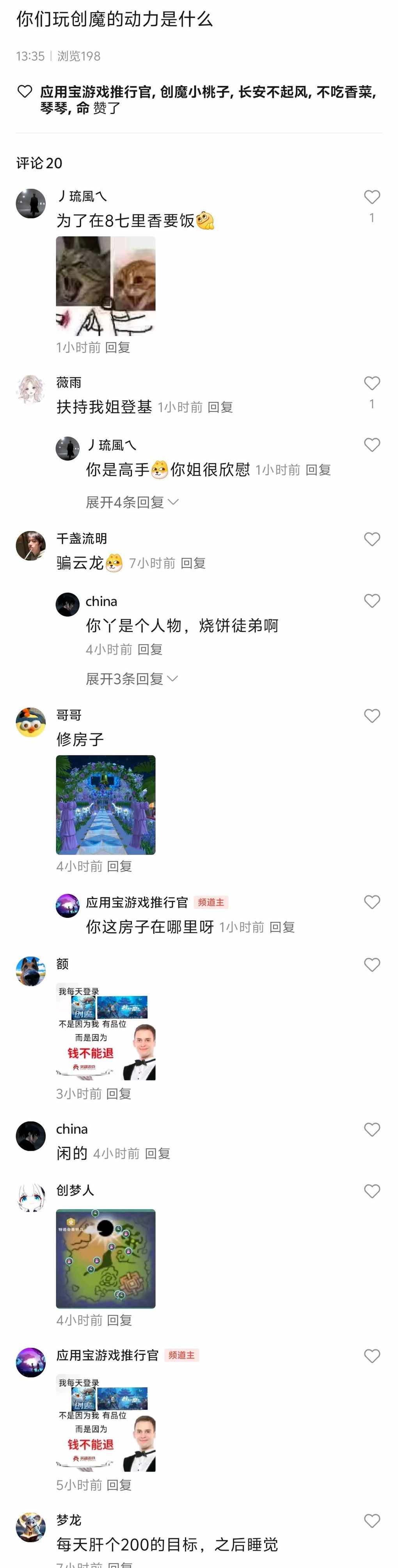Expand 4 more replies under 薇雨's comment
Viewport: 398px width, 1568px height.
(131, 502)
